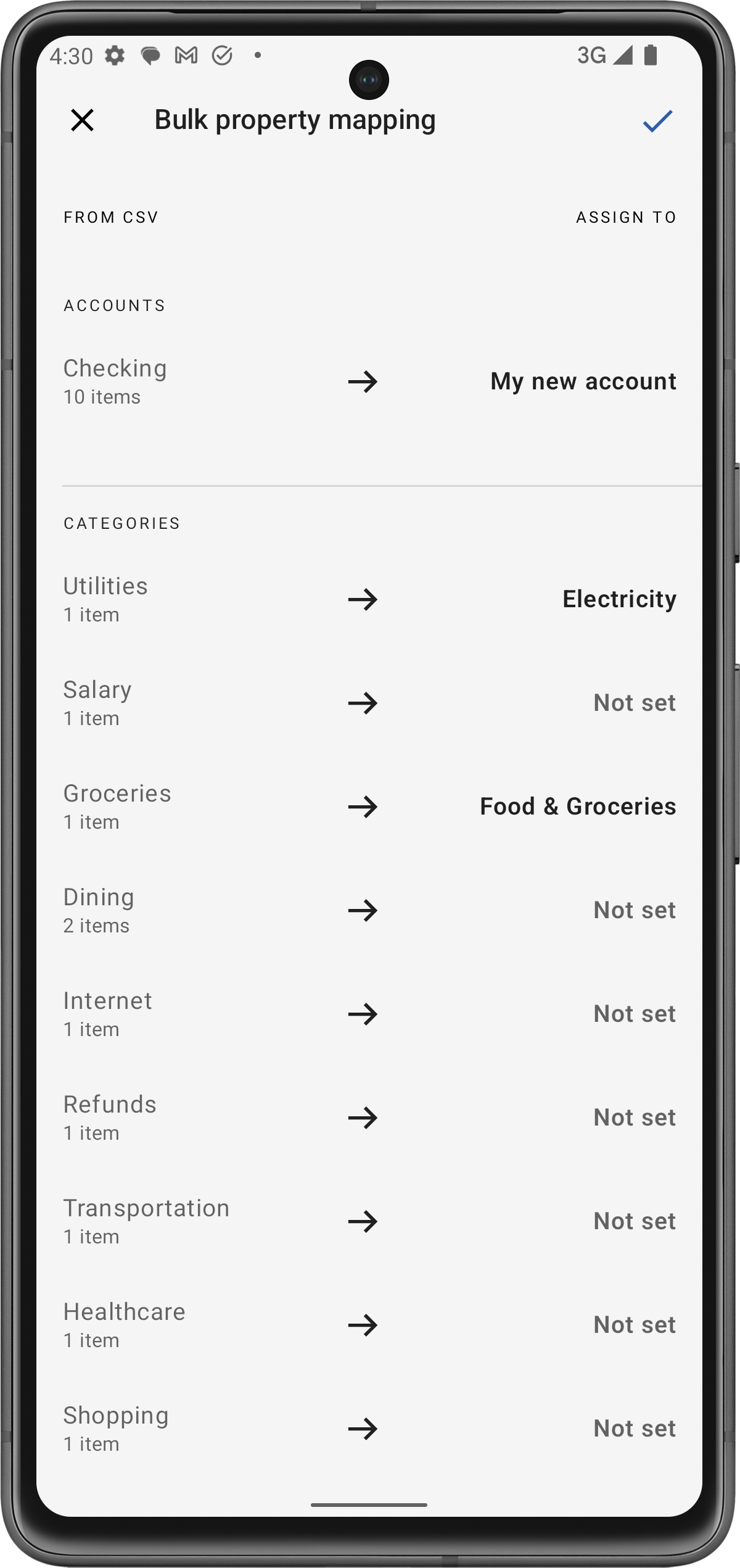Change the account assigned to Checking
740x1568 pixels.
(583, 381)
